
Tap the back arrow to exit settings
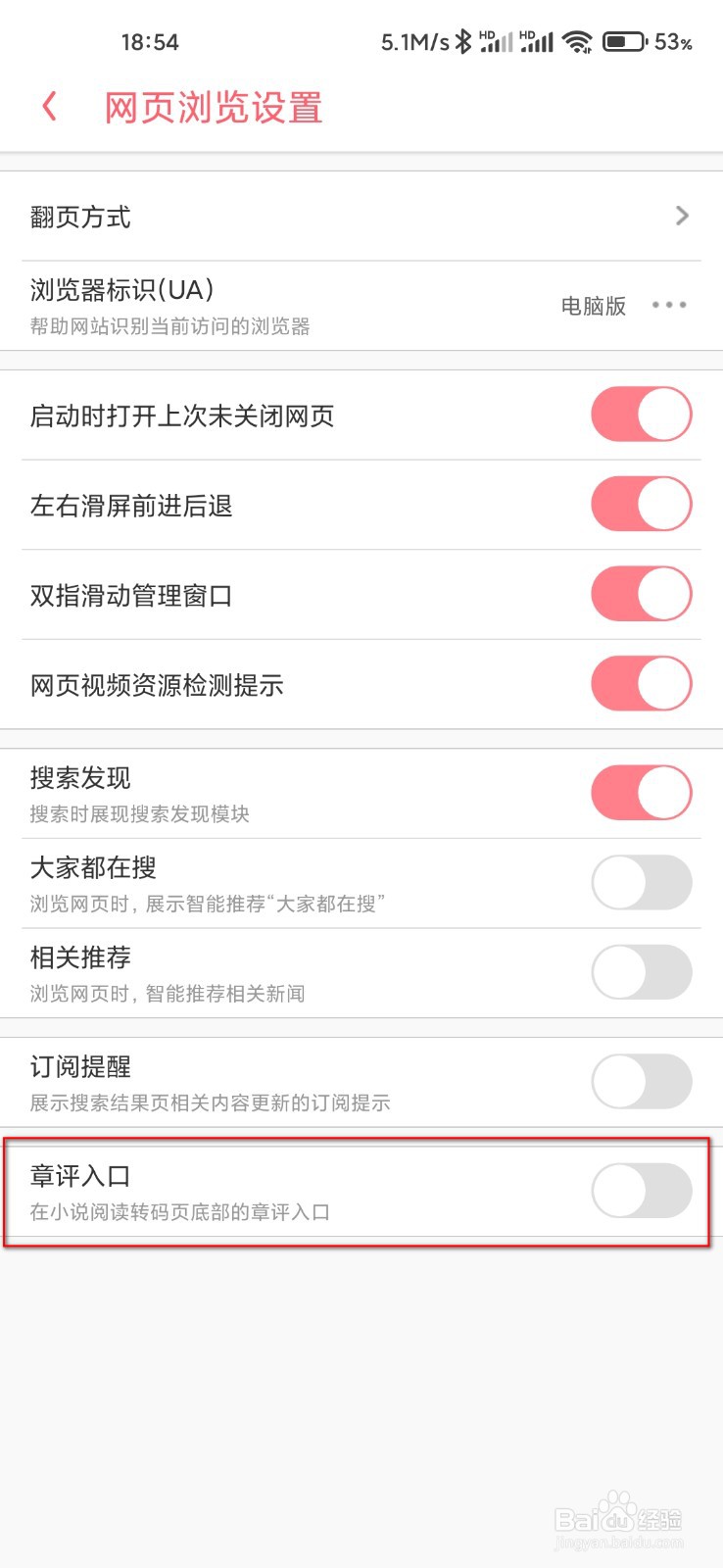pos(48,108)
